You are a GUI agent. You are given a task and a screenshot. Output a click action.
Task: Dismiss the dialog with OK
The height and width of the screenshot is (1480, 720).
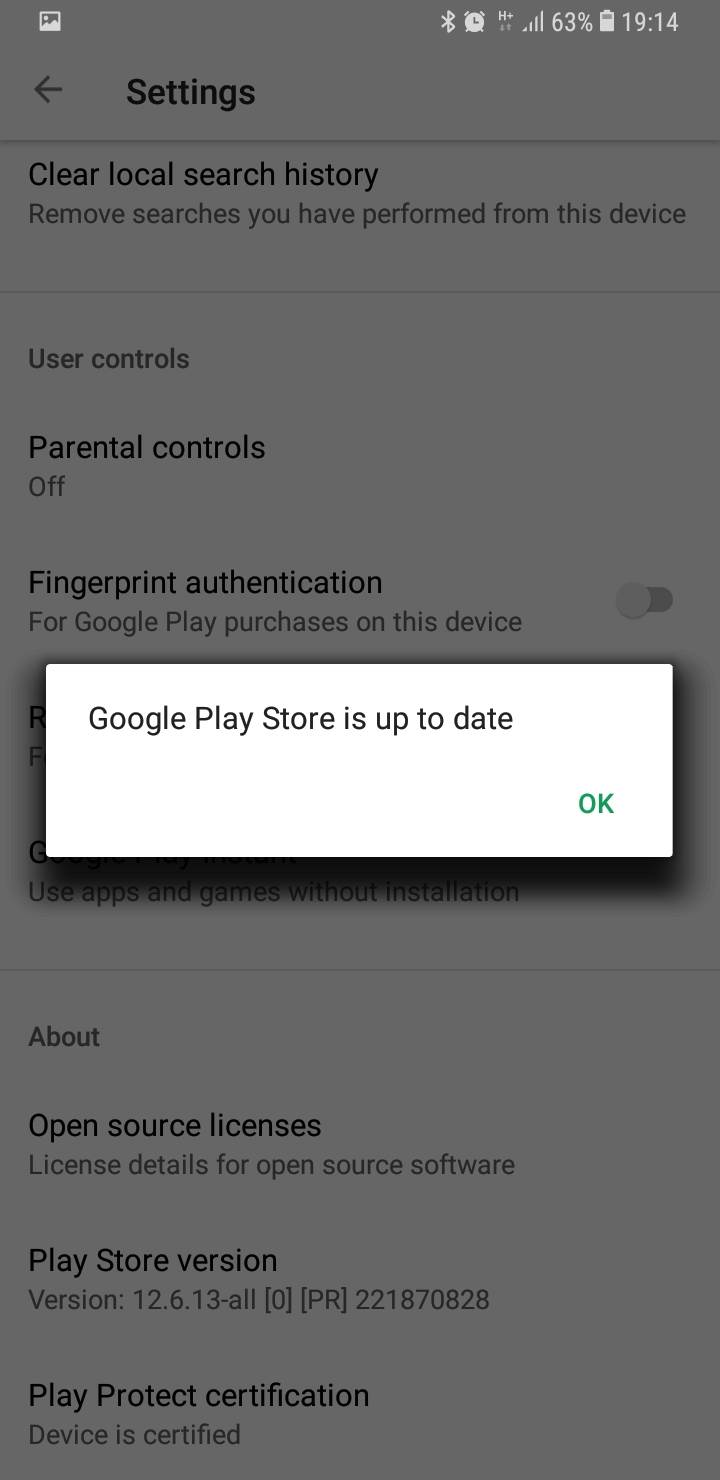coord(595,803)
